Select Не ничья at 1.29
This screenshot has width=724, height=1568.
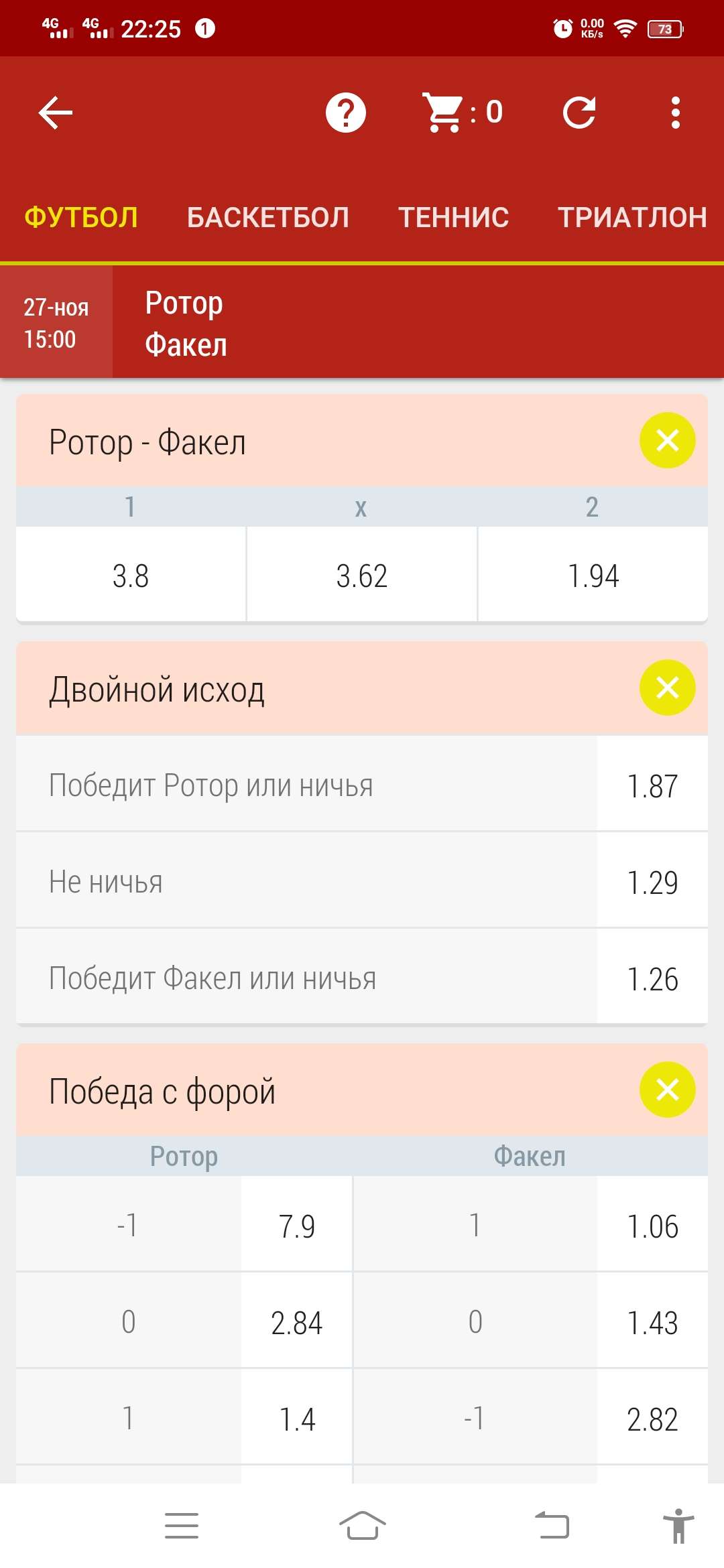(x=362, y=880)
